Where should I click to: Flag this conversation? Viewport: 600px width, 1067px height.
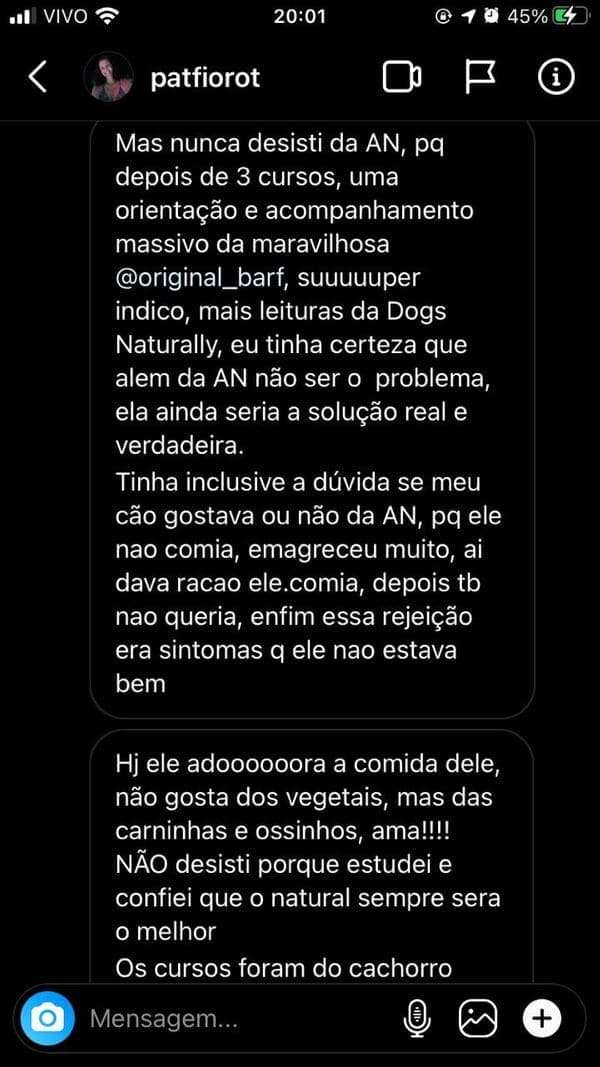(x=481, y=77)
